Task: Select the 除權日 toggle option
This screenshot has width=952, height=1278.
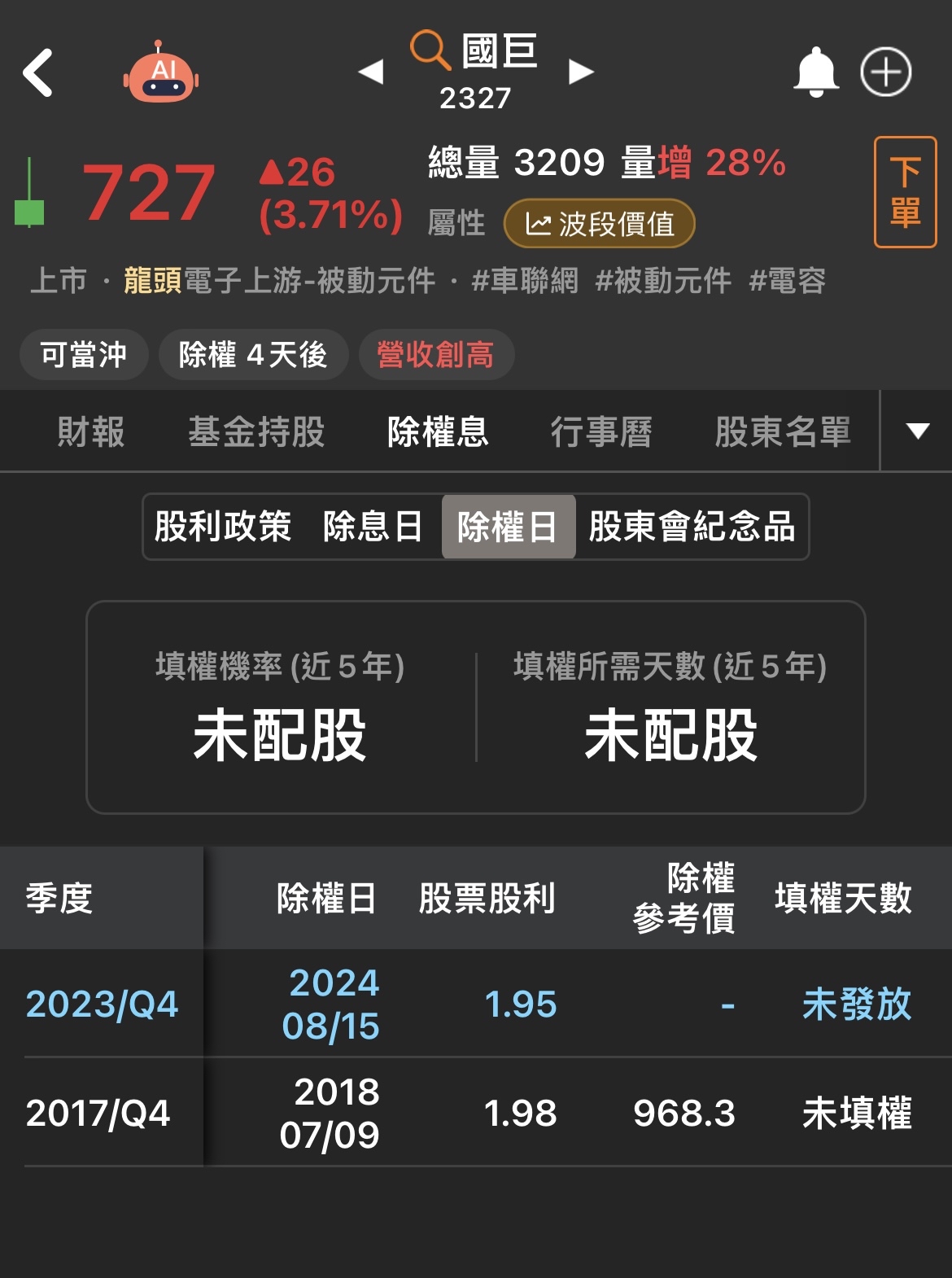Action: point(508,527)
